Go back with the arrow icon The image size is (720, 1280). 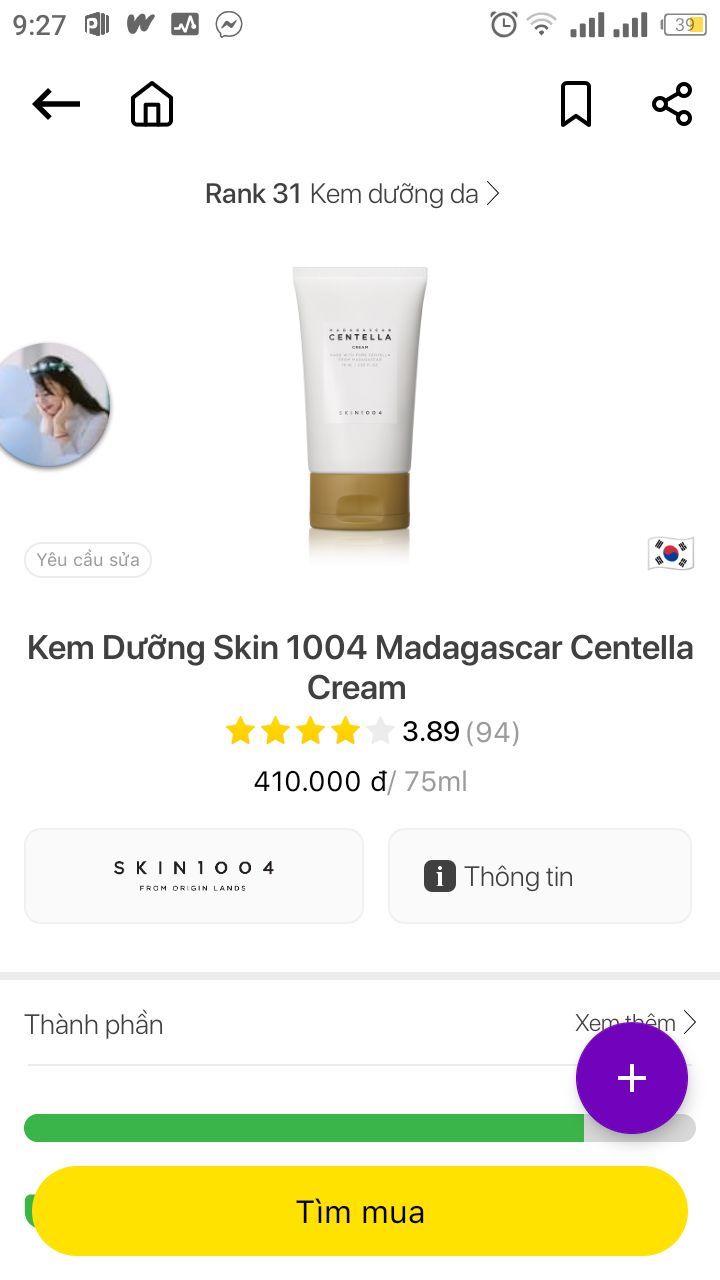[x=56, y=104]
